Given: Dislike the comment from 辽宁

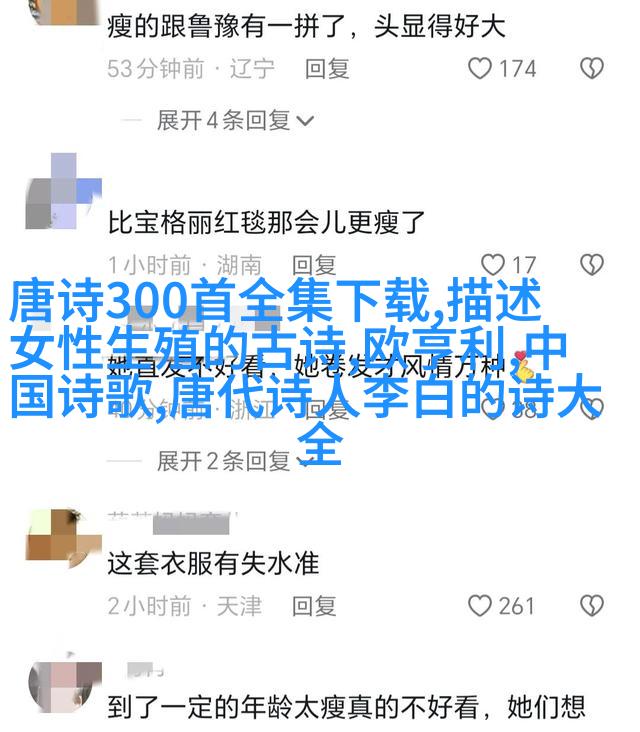Looking at the screenshot, I should [x=593, y=68].
